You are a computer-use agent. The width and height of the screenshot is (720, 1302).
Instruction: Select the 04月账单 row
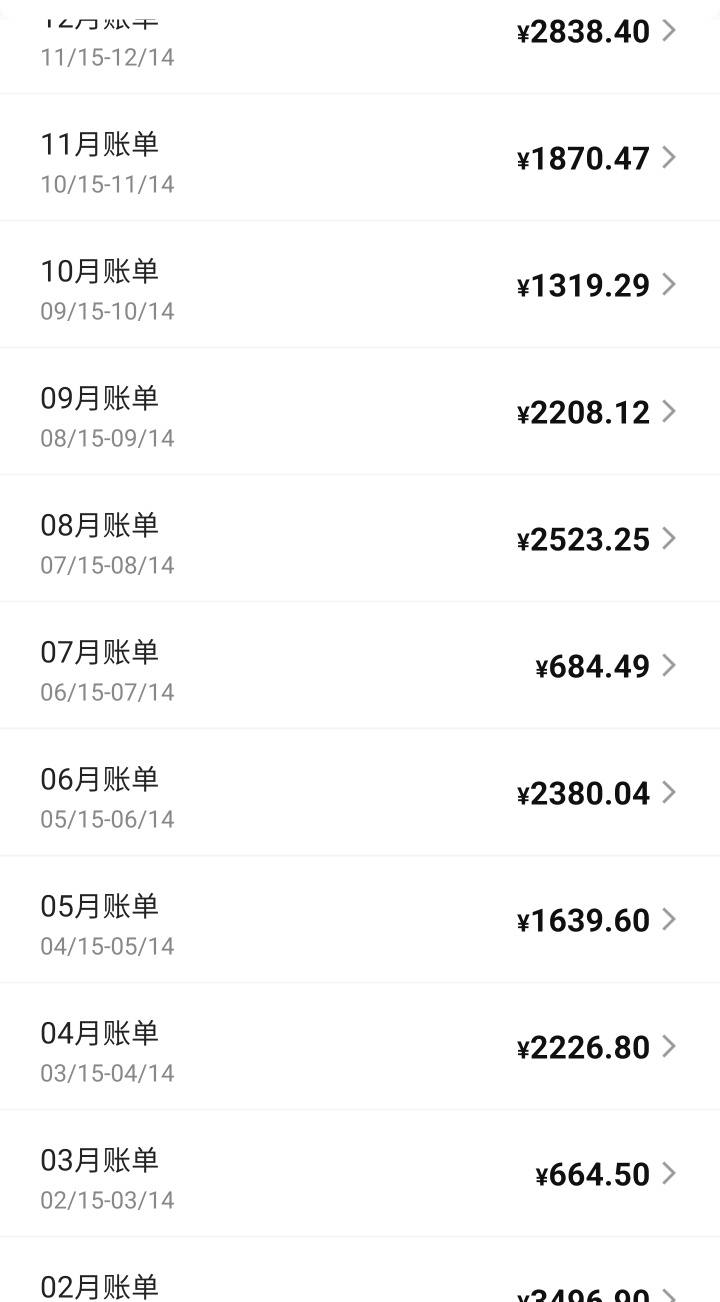360,1047
